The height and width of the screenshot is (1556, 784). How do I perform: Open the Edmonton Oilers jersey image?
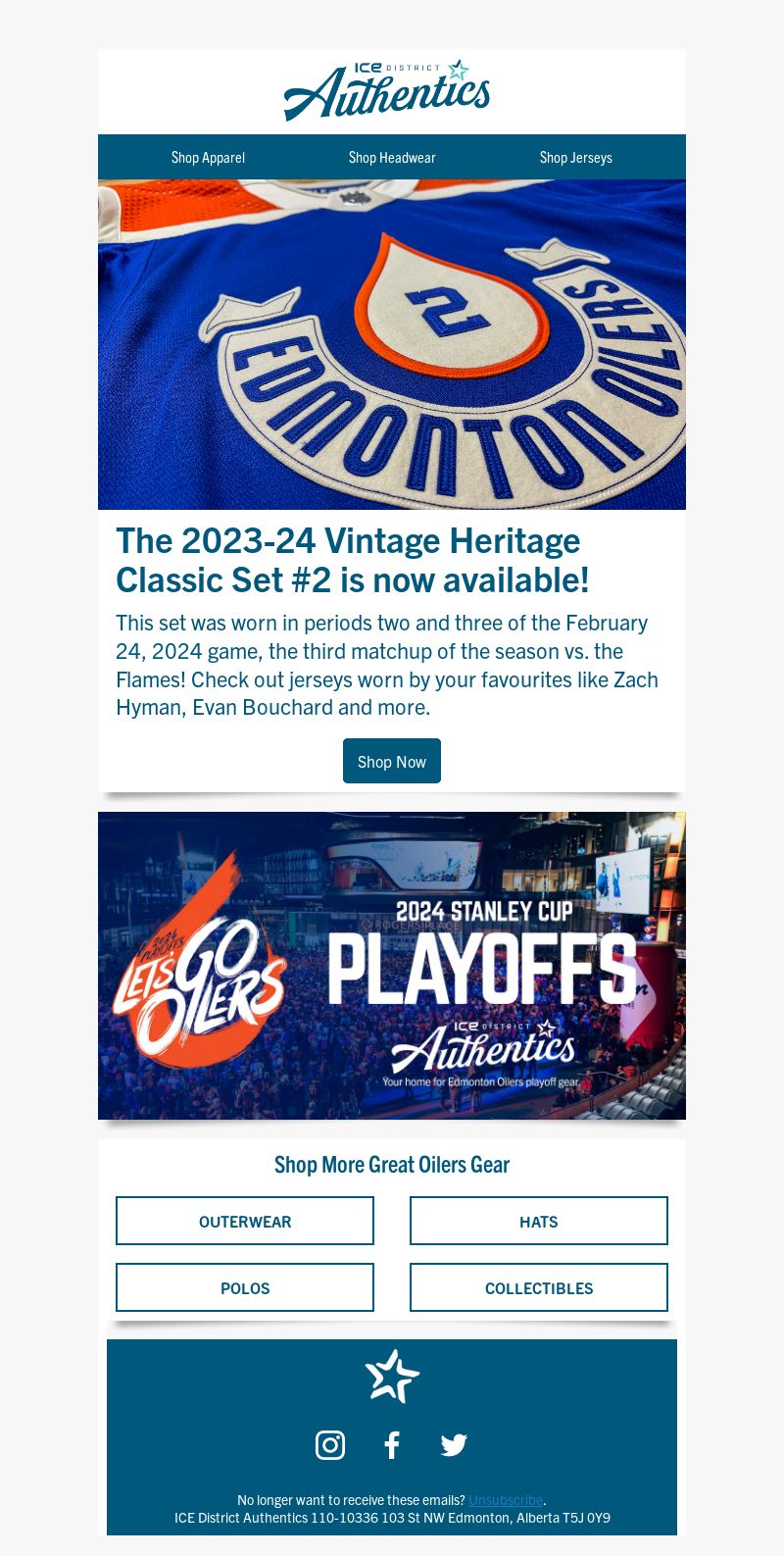[x=392, y=344]
